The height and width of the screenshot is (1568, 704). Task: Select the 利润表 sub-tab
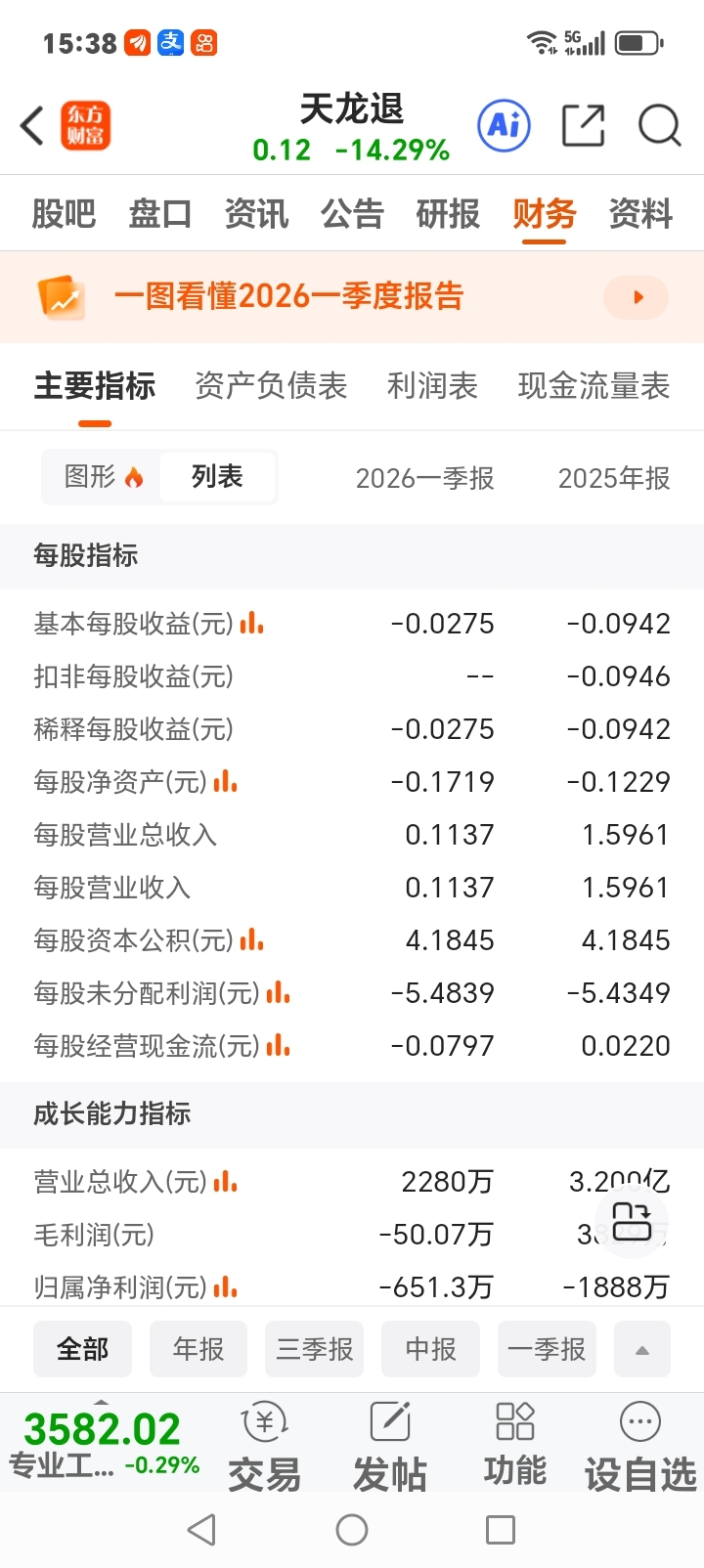coord(432,386)
